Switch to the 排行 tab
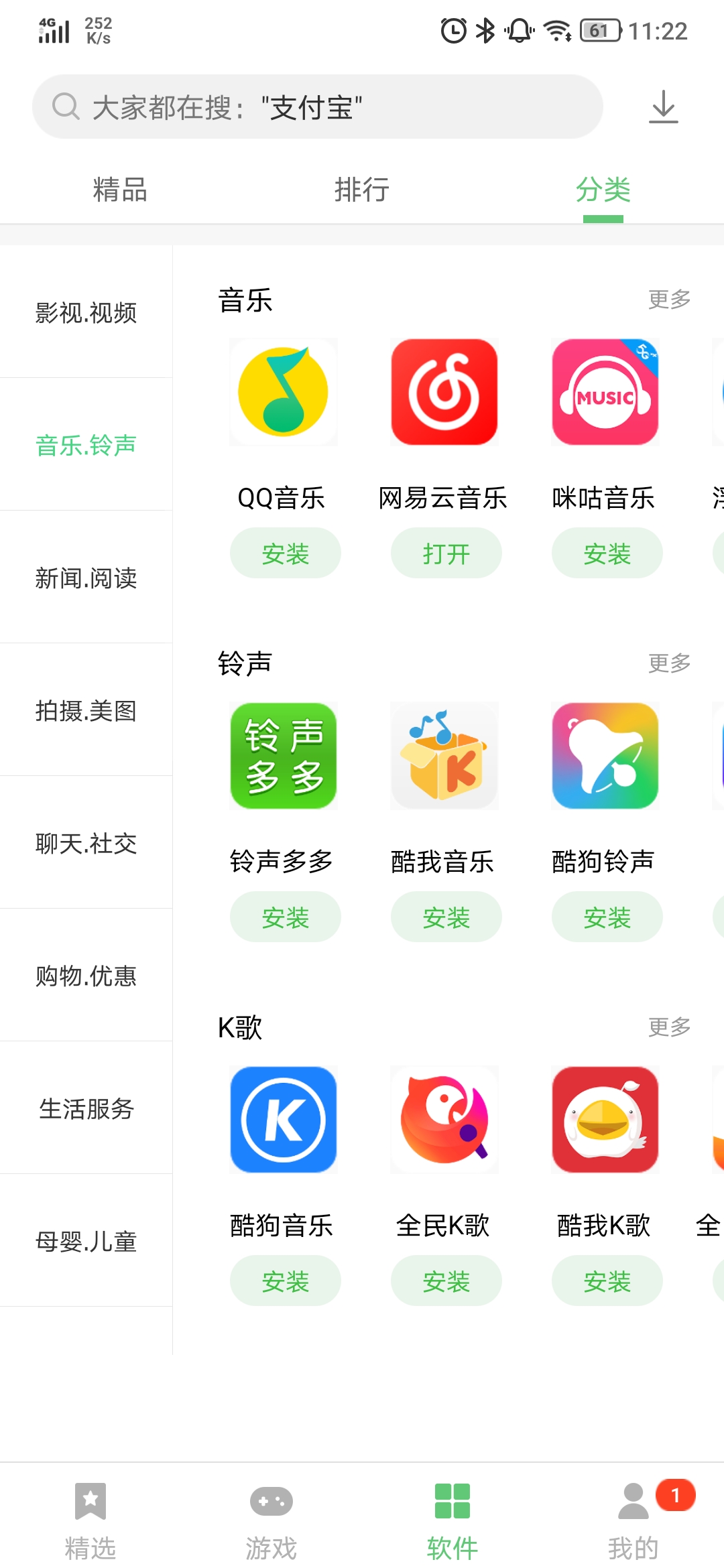The width and height of the screenshot is (724, 1568). click(x=362, y=190)
